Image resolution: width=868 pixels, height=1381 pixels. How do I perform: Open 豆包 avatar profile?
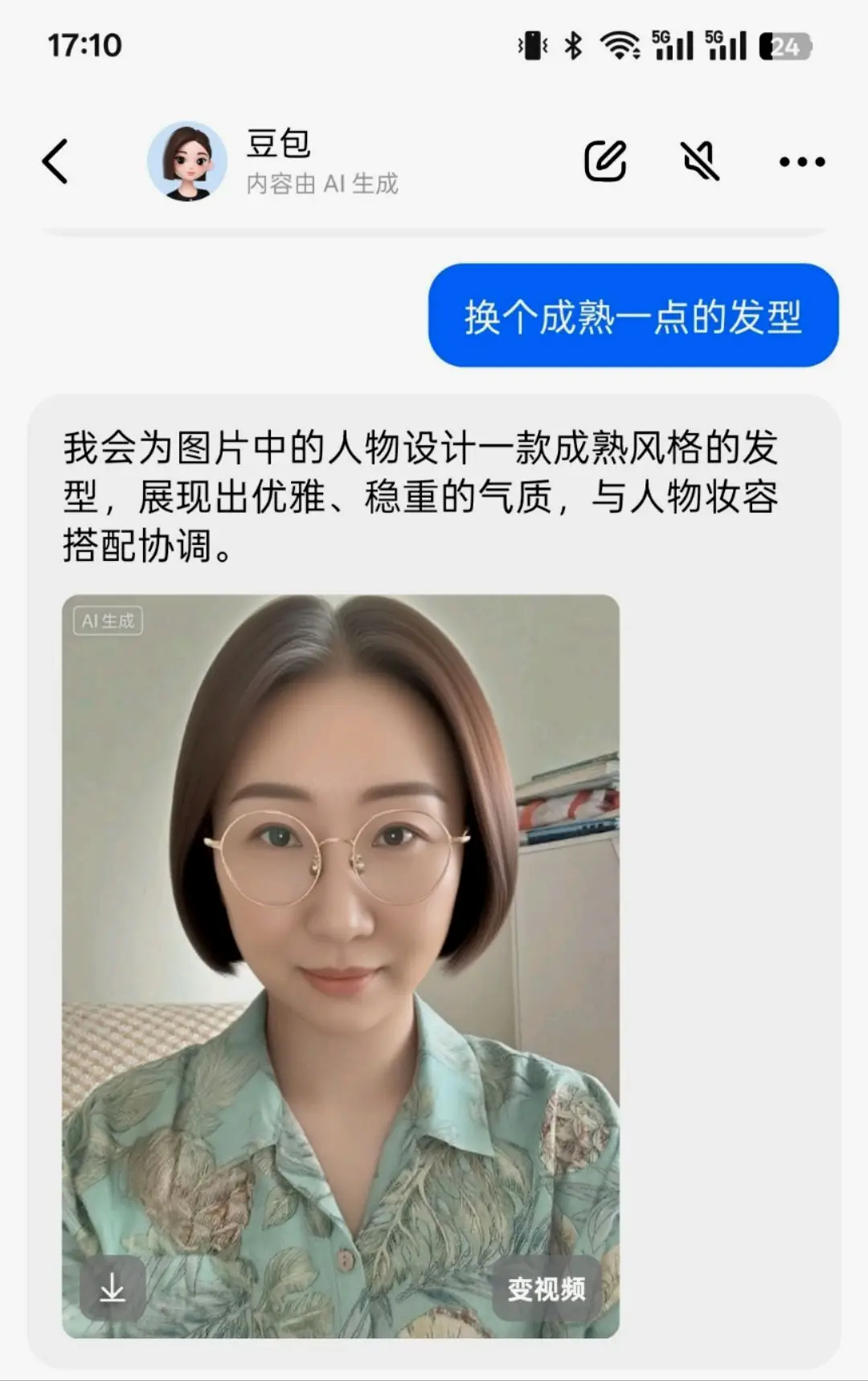[x=186, y=162]
